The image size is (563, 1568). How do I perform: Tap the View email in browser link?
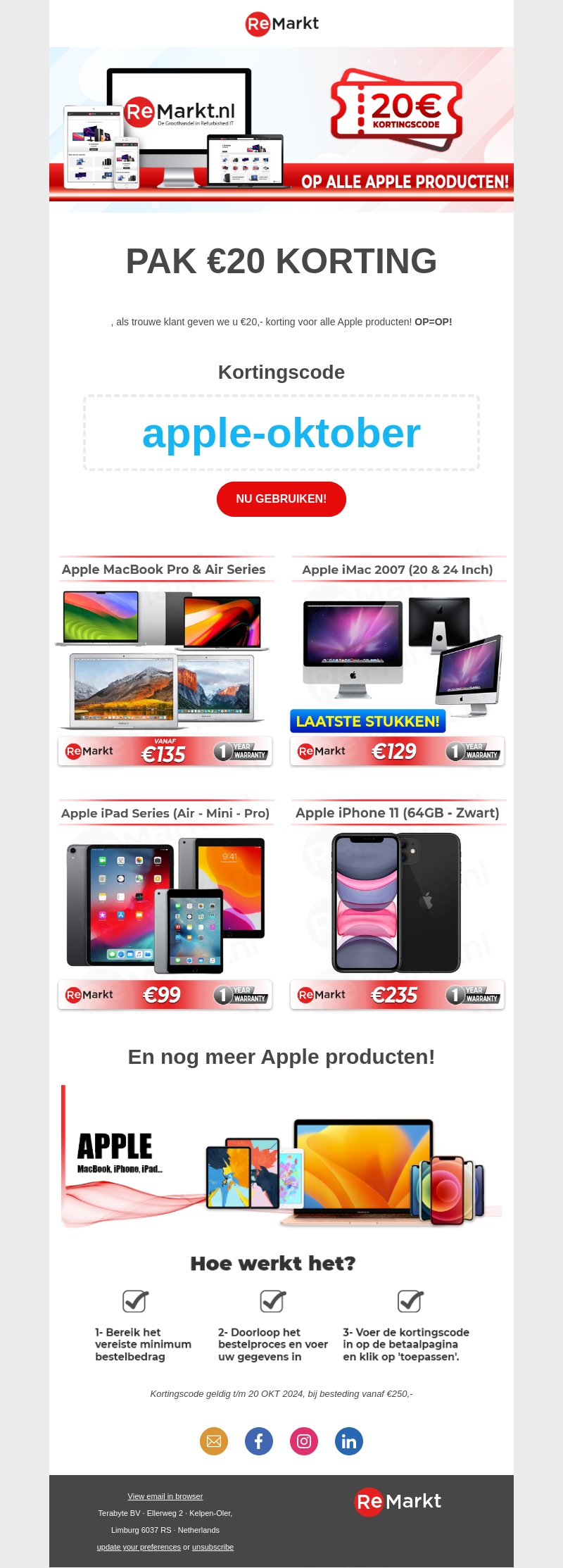click(165, 1496)
